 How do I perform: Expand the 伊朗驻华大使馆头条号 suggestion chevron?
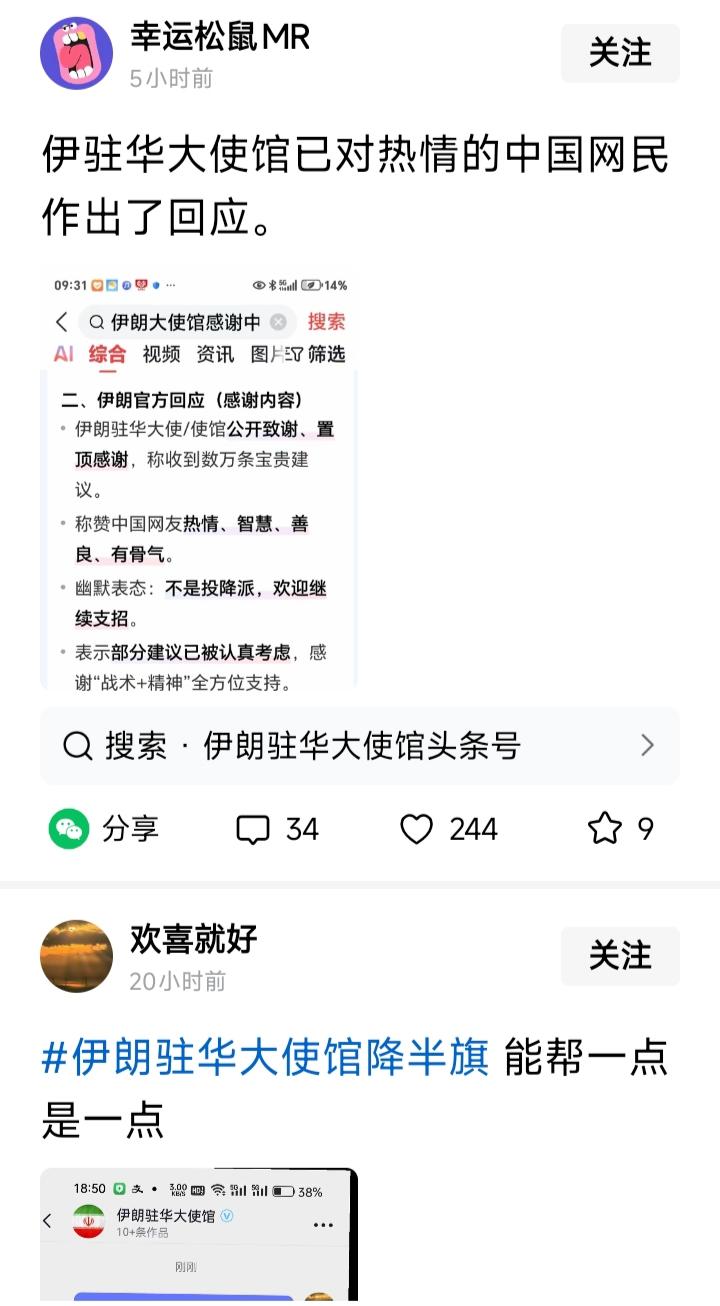[x=648, y=745]
